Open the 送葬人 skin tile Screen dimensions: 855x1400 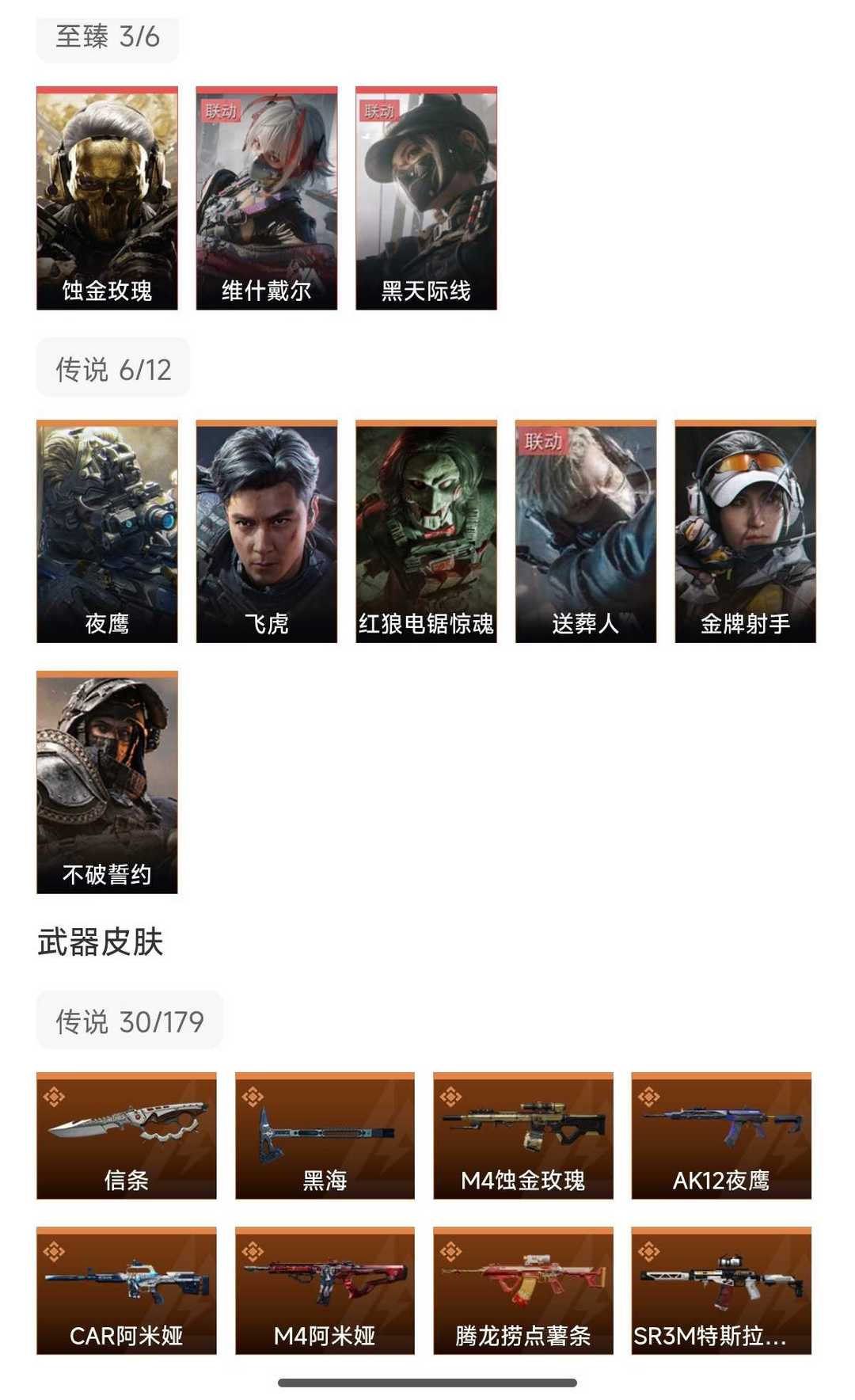(586, 531)
